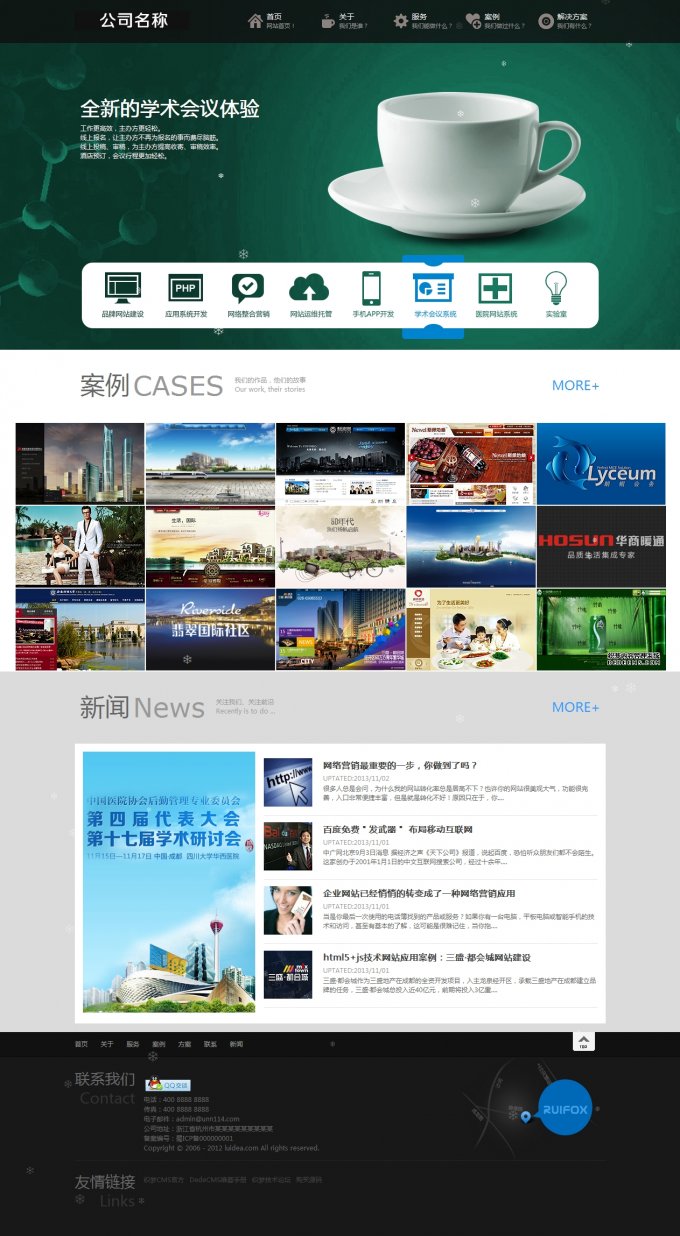Start a chat via QQ交谈 button
This screenshot has height=1236, width=680.
[x=168, y=1085]
